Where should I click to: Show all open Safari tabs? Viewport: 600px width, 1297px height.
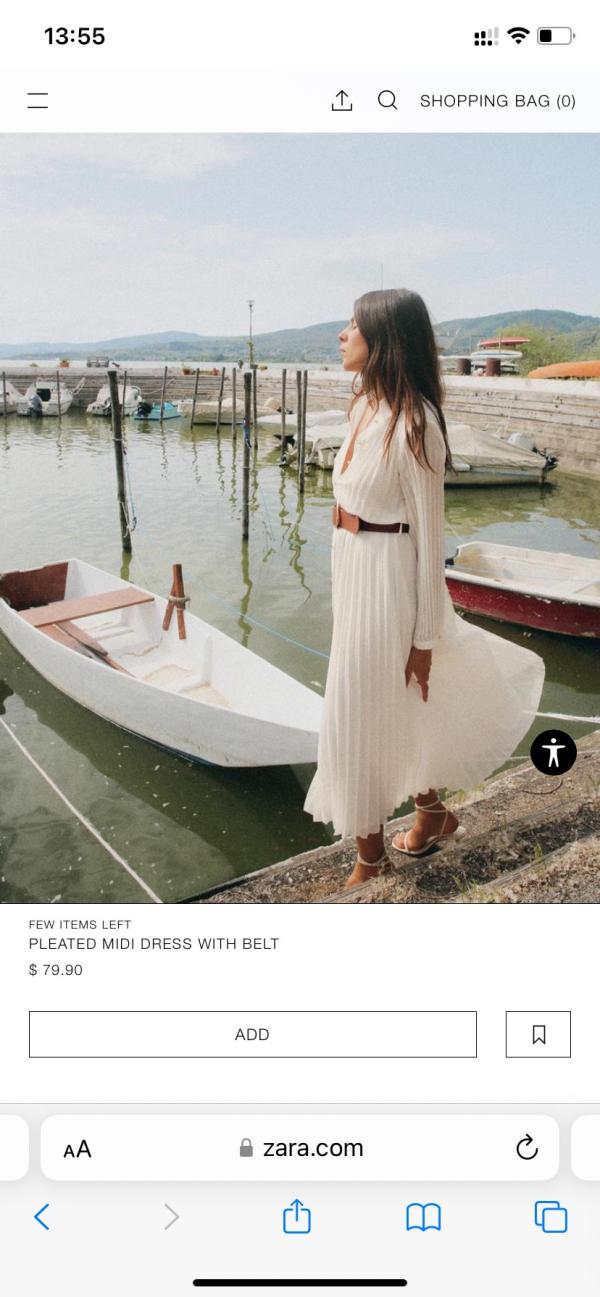click(550, 1216)
